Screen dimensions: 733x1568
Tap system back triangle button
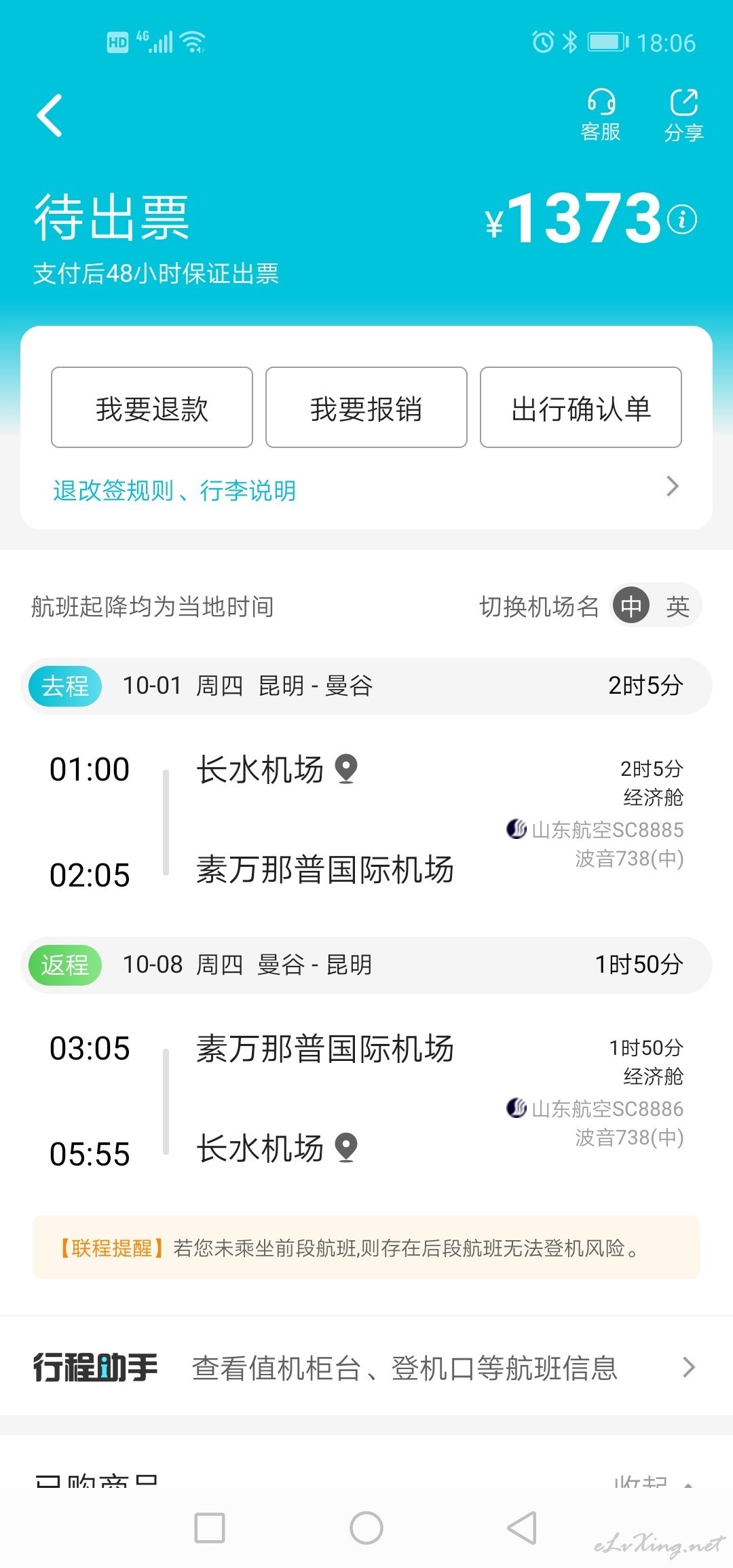tap(522, 1528)
